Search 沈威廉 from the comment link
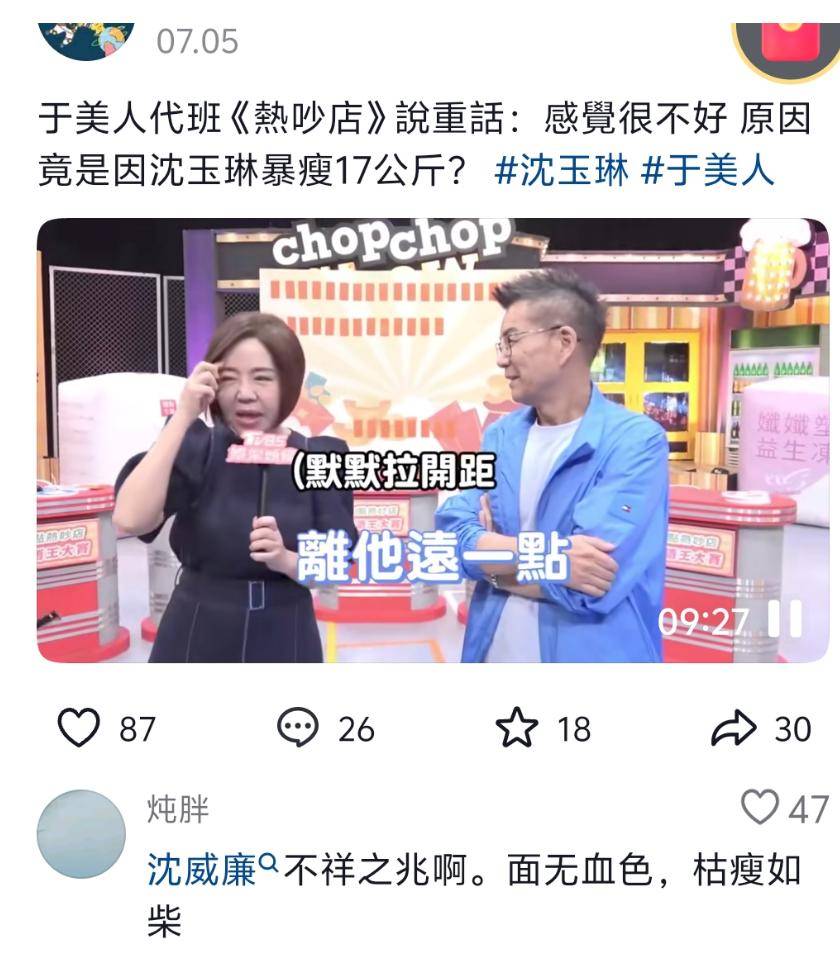 [x=212, y=870]
